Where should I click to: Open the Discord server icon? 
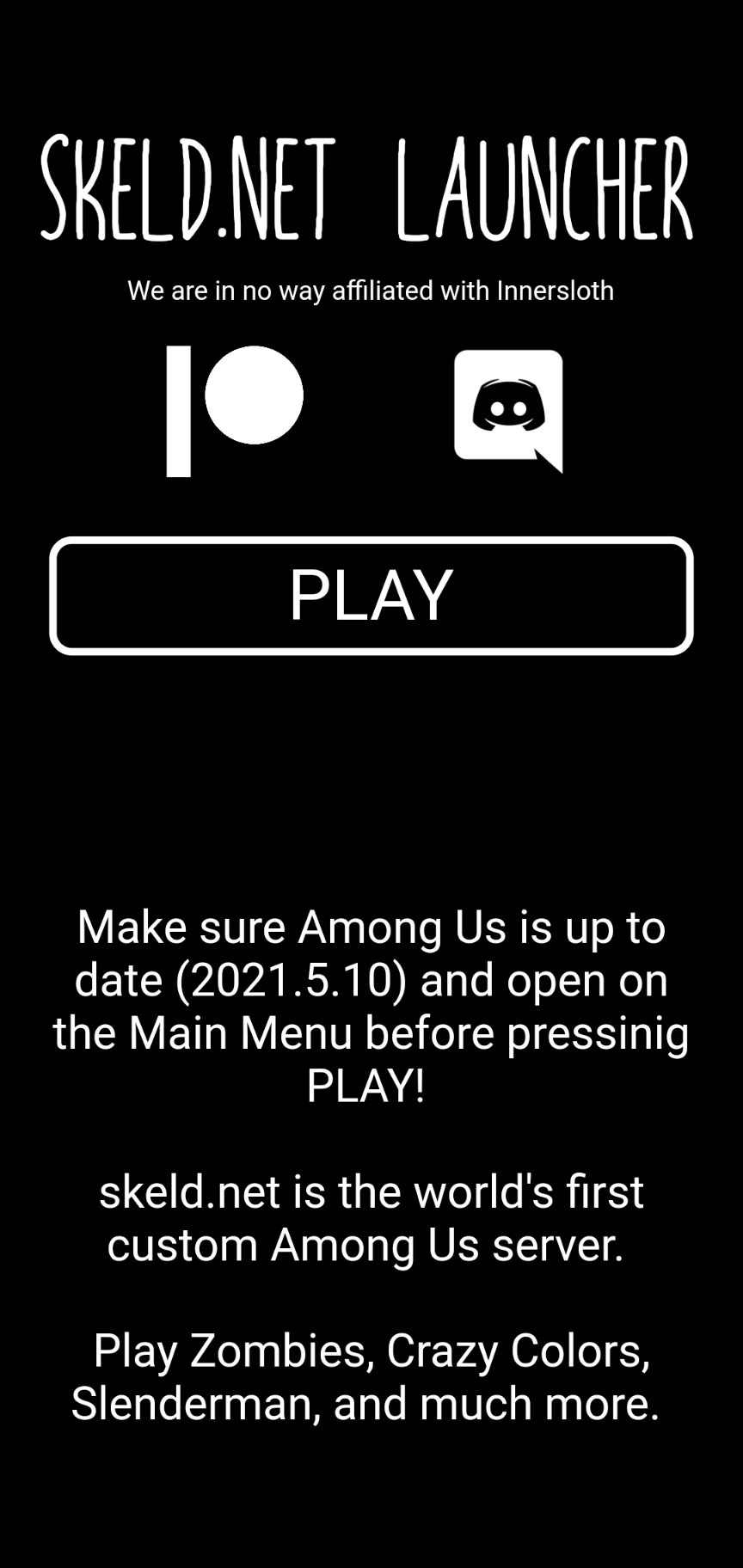coord(508,410)
